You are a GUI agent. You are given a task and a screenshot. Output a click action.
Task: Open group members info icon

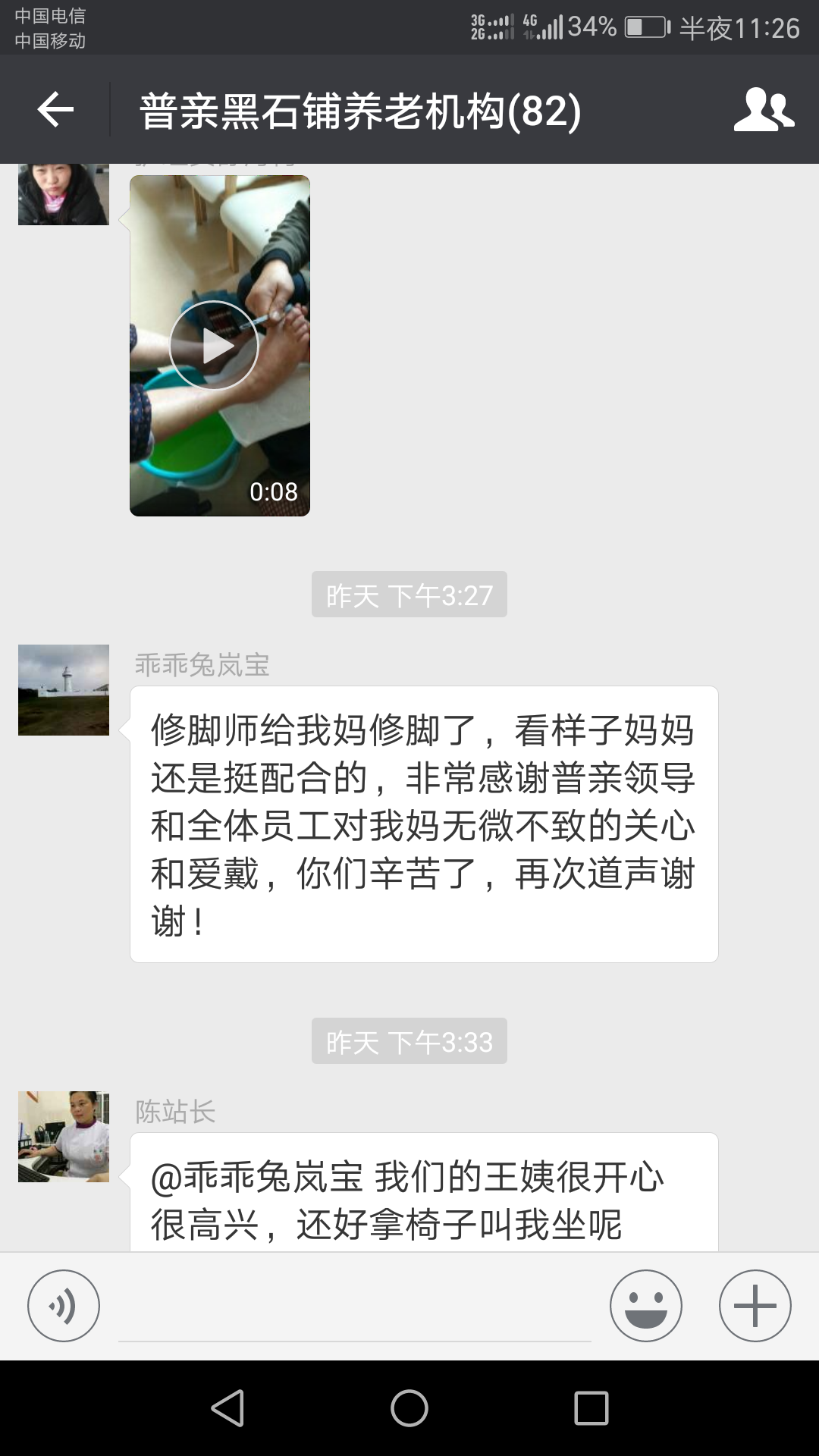point(764,111)
